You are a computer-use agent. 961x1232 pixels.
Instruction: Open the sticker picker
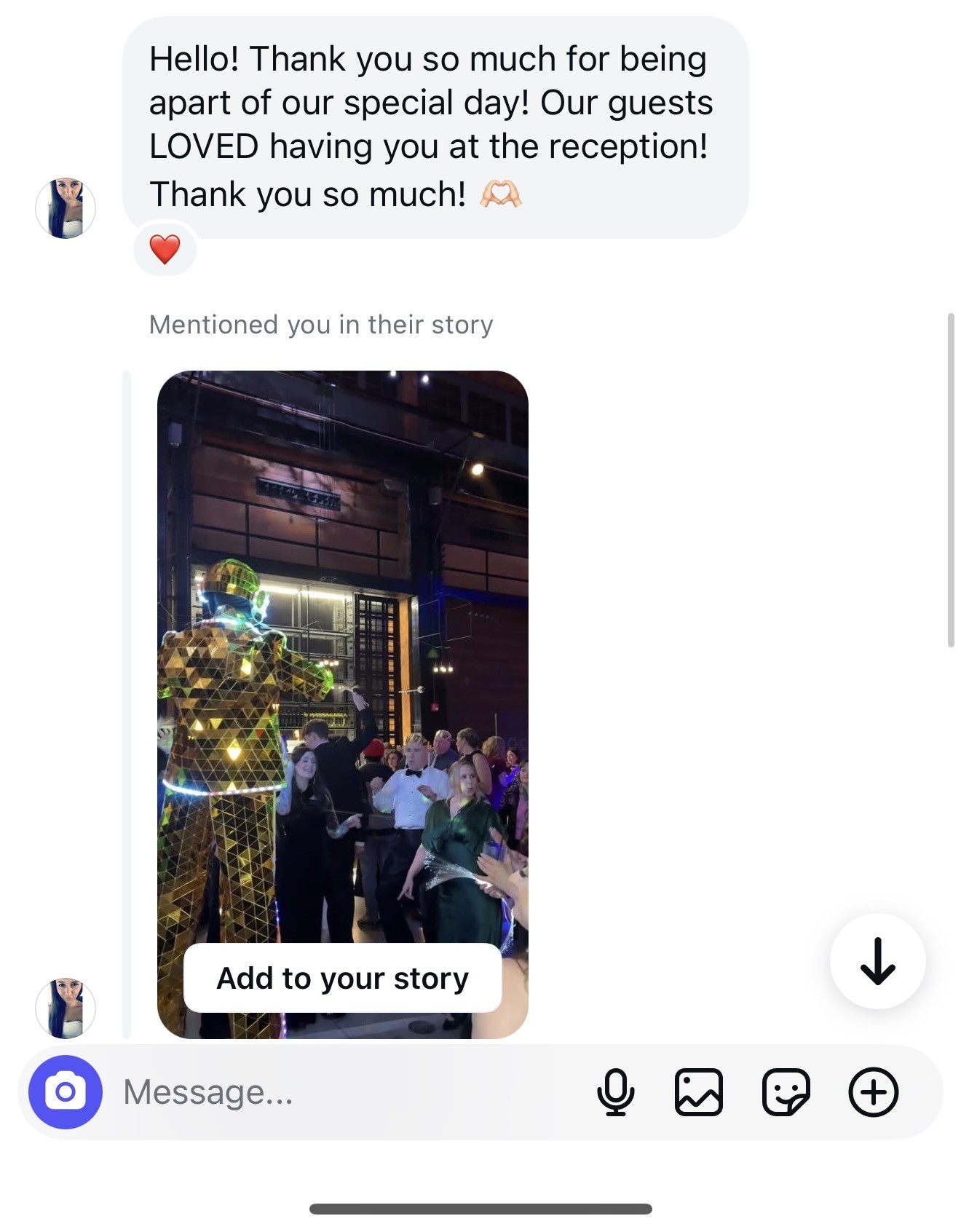(786, 1091)
